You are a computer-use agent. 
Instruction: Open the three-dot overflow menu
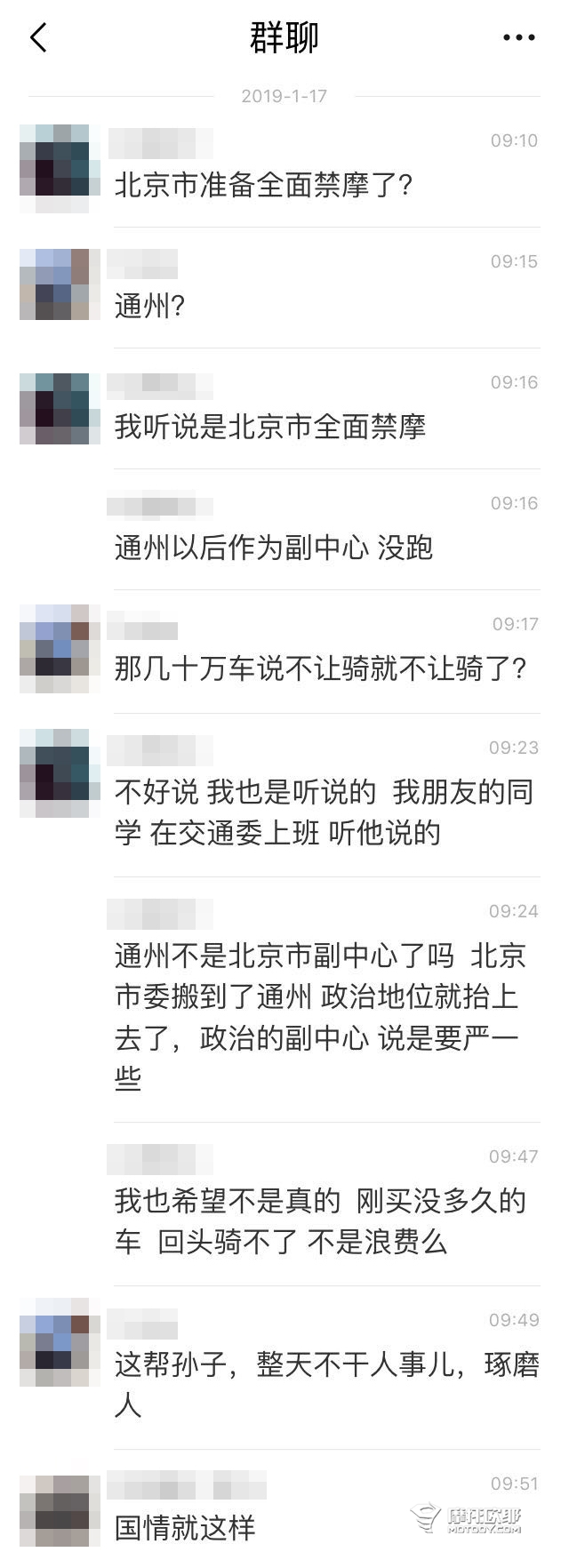[518, 37]
